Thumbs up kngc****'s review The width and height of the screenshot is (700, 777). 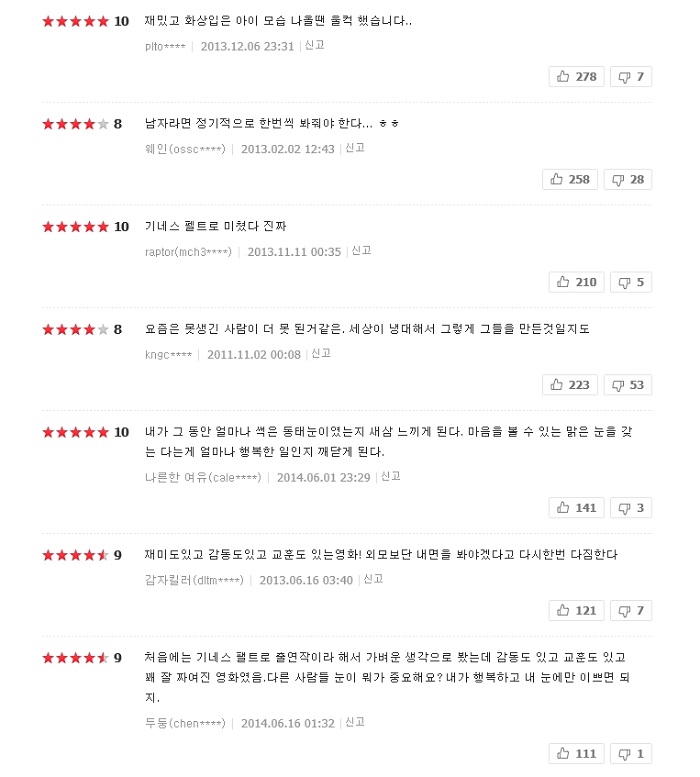570,384
